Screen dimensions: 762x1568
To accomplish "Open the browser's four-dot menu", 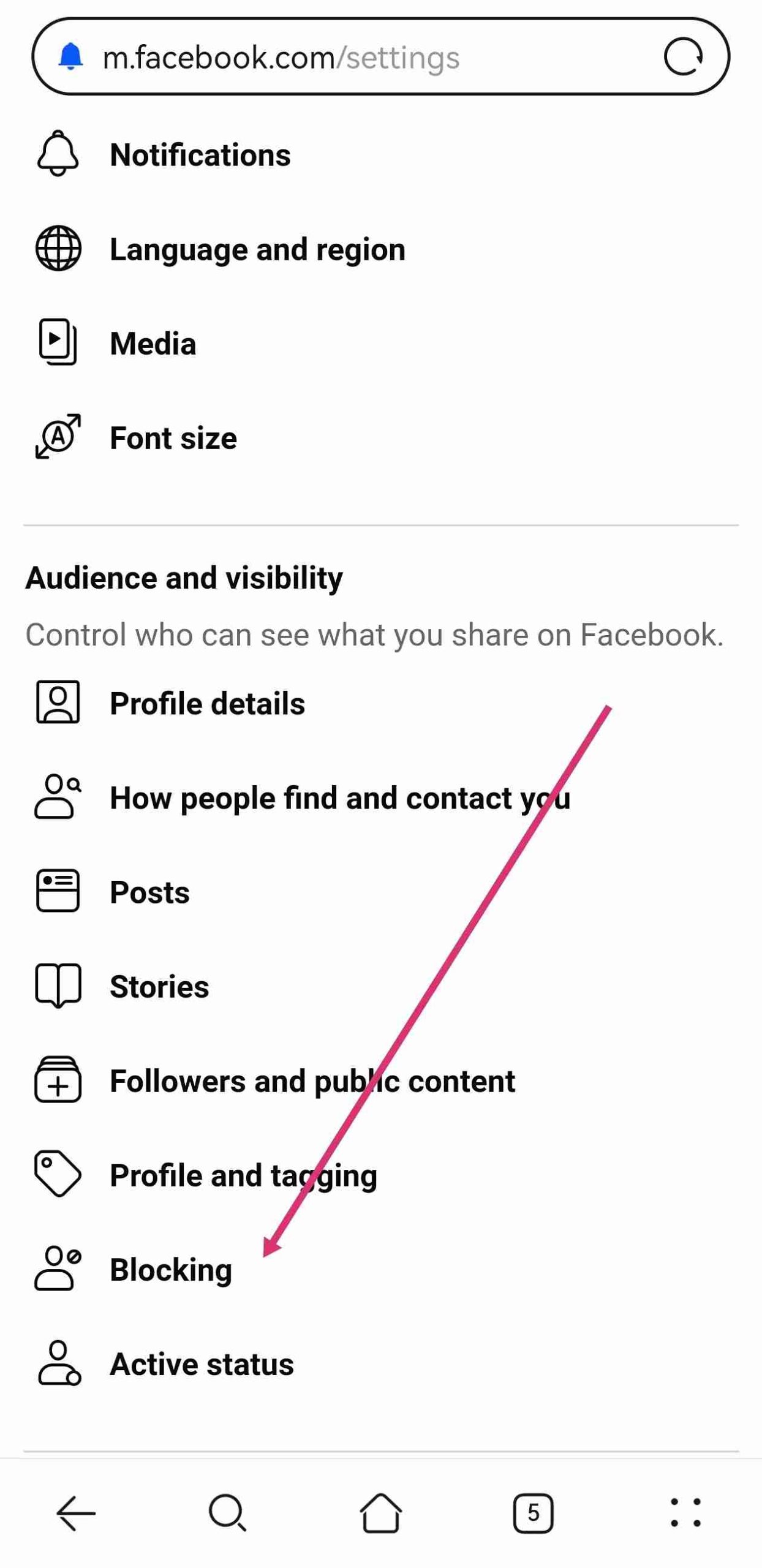I will point(685,1512).
